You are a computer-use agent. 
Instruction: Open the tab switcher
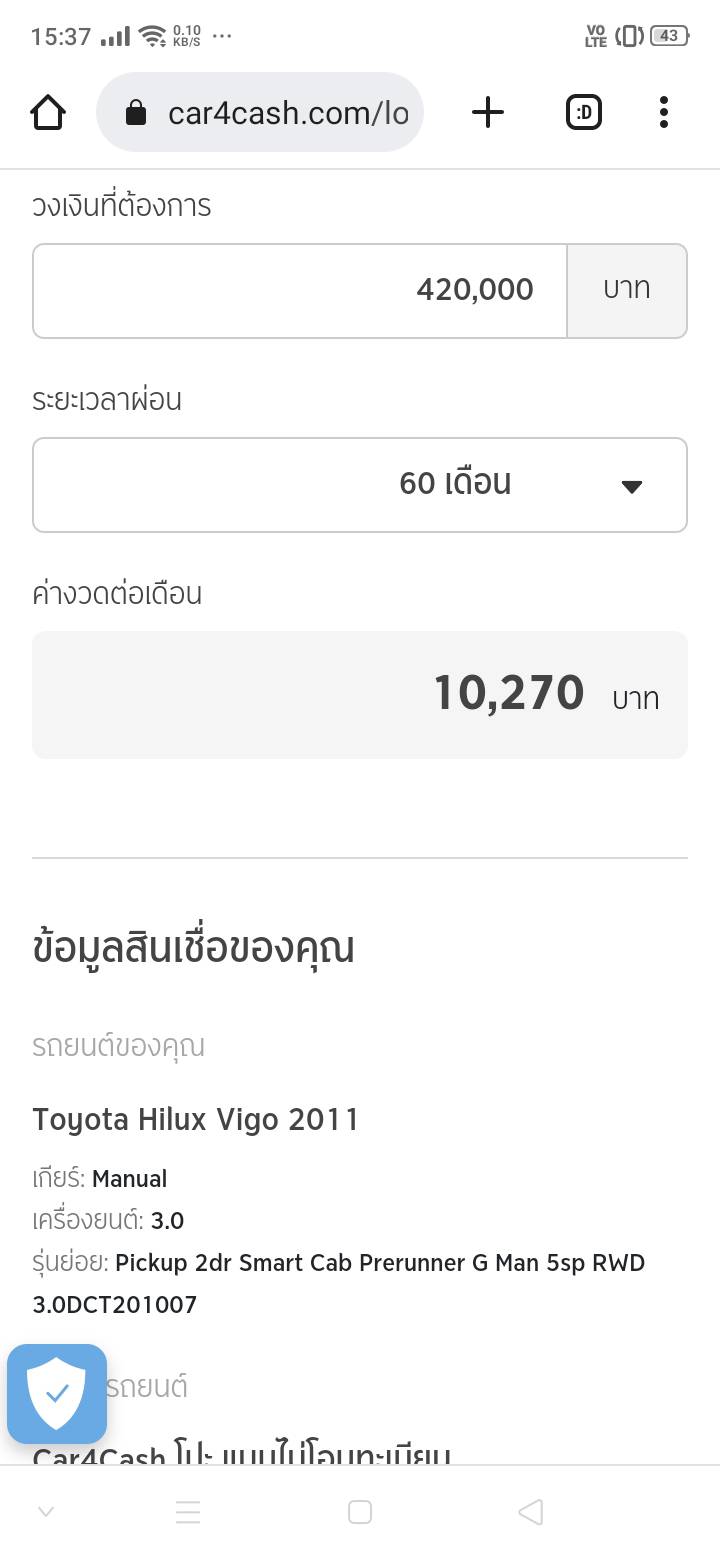click(584, 113)
